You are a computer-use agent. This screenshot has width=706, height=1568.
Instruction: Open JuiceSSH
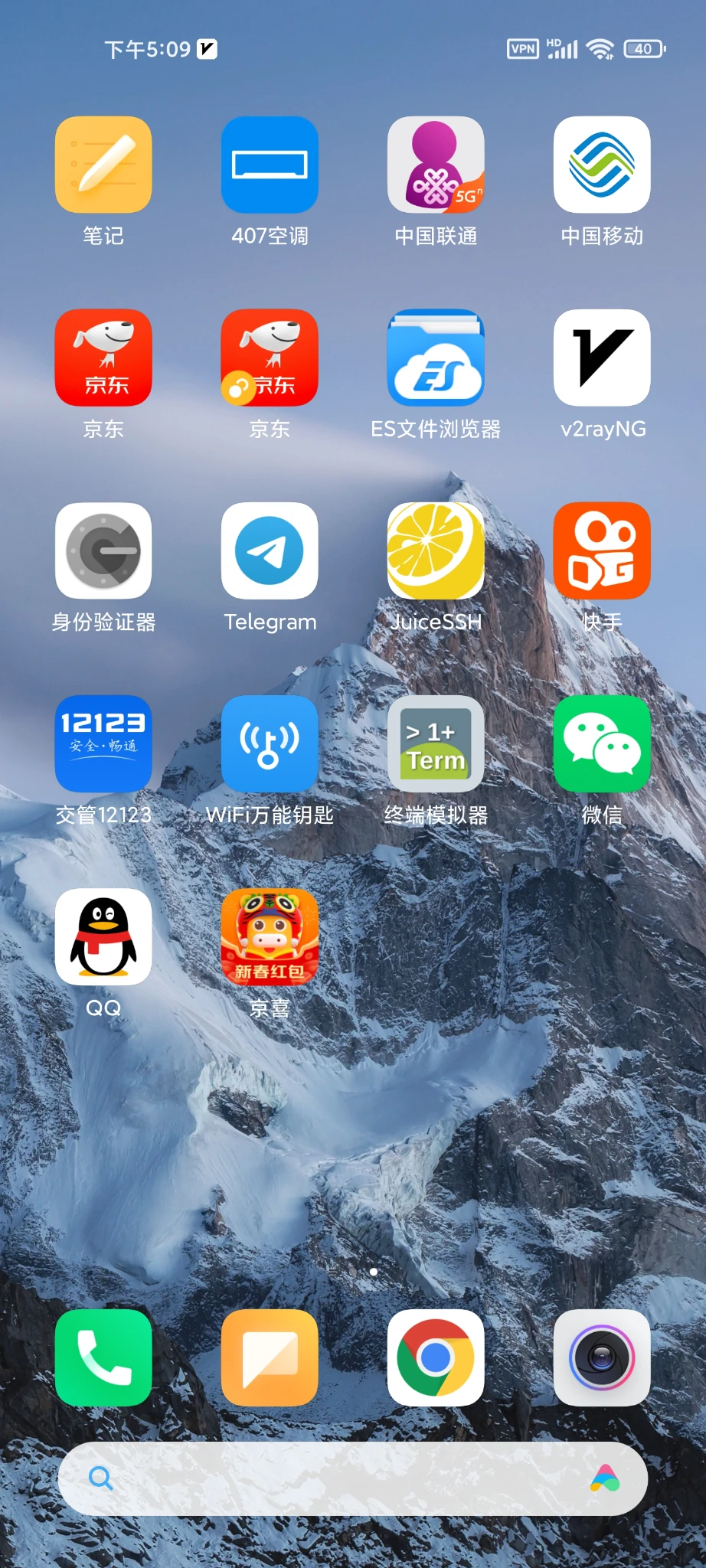pyautogui.click(x=436, y=550)
